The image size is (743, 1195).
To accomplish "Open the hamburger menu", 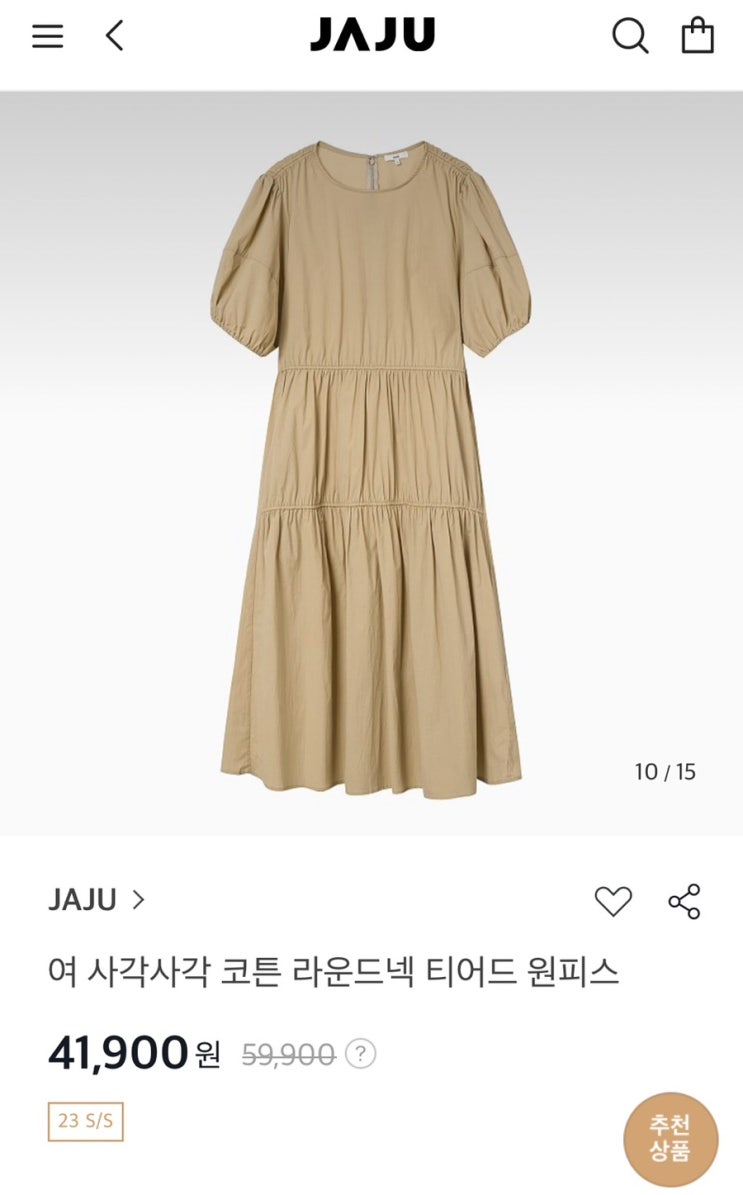I will point(47,36).
